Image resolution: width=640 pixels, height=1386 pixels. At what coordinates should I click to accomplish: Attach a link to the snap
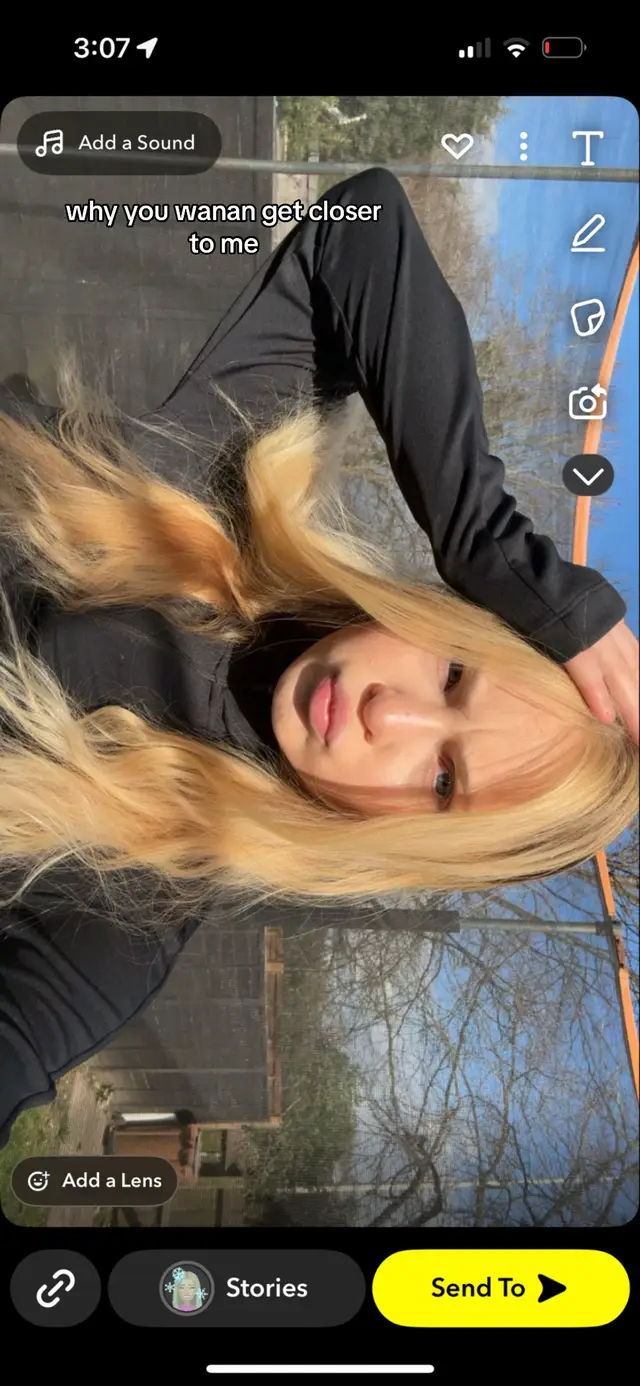(55, 1289)
